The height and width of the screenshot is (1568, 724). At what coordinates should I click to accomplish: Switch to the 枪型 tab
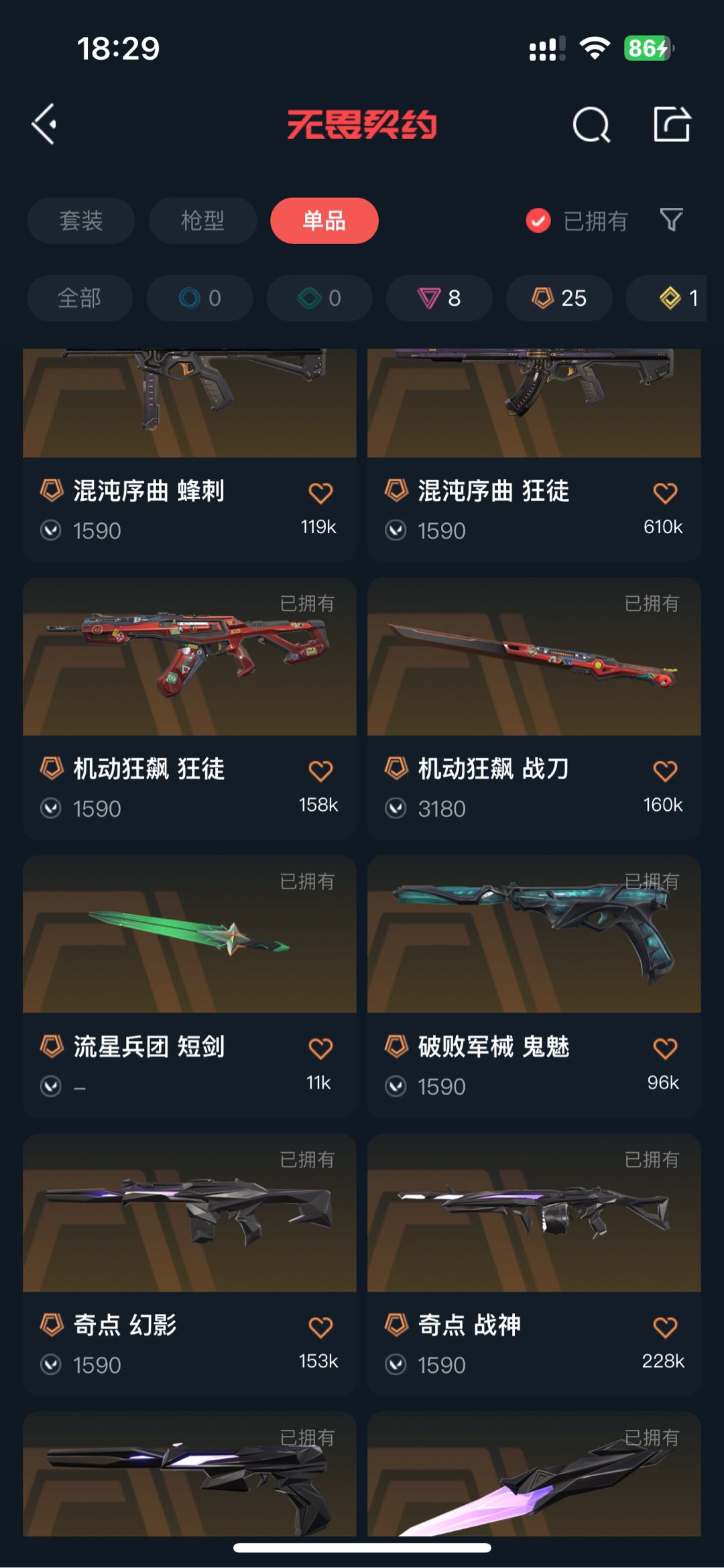pos(202,221)
